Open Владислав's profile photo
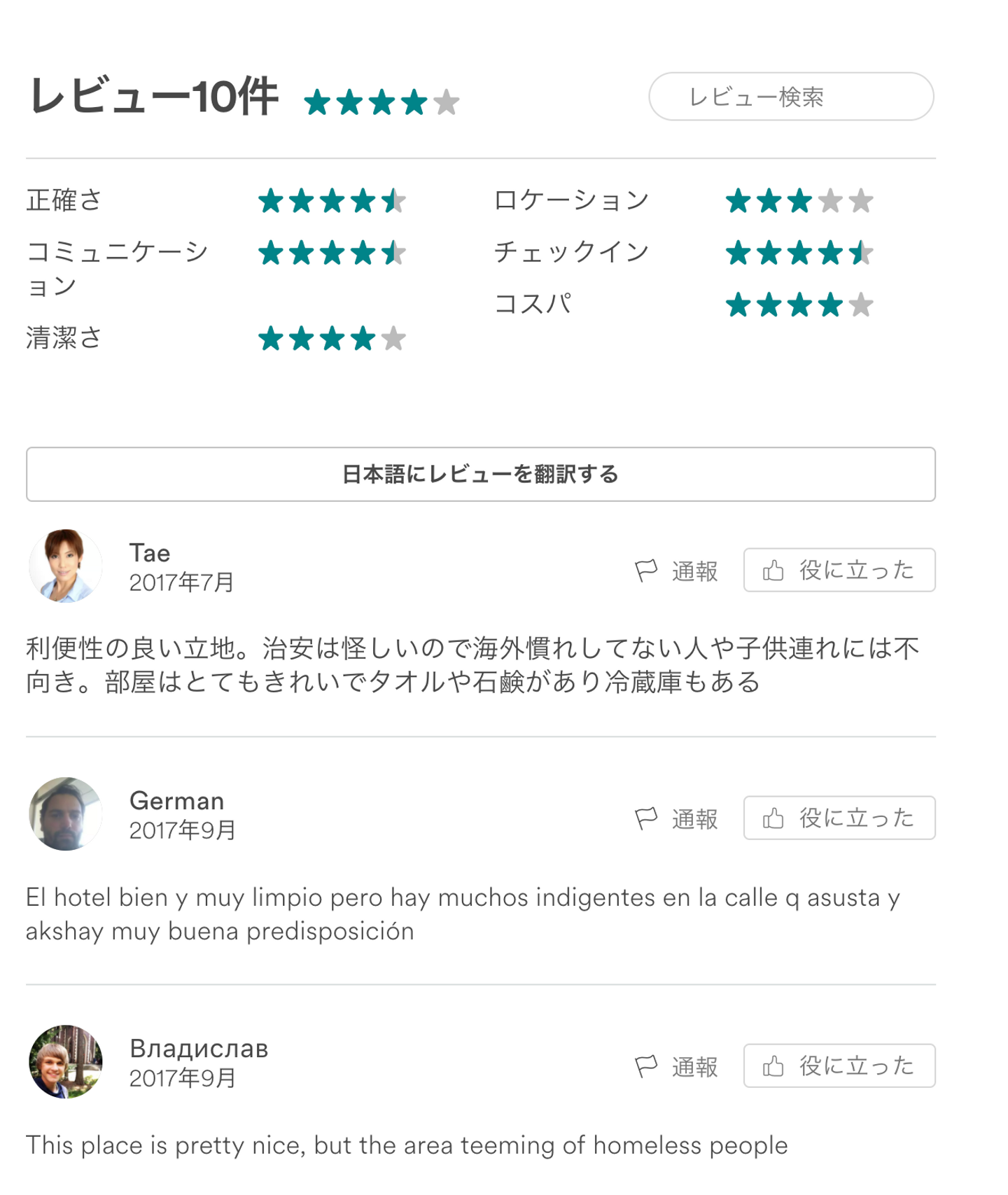 66,1061
